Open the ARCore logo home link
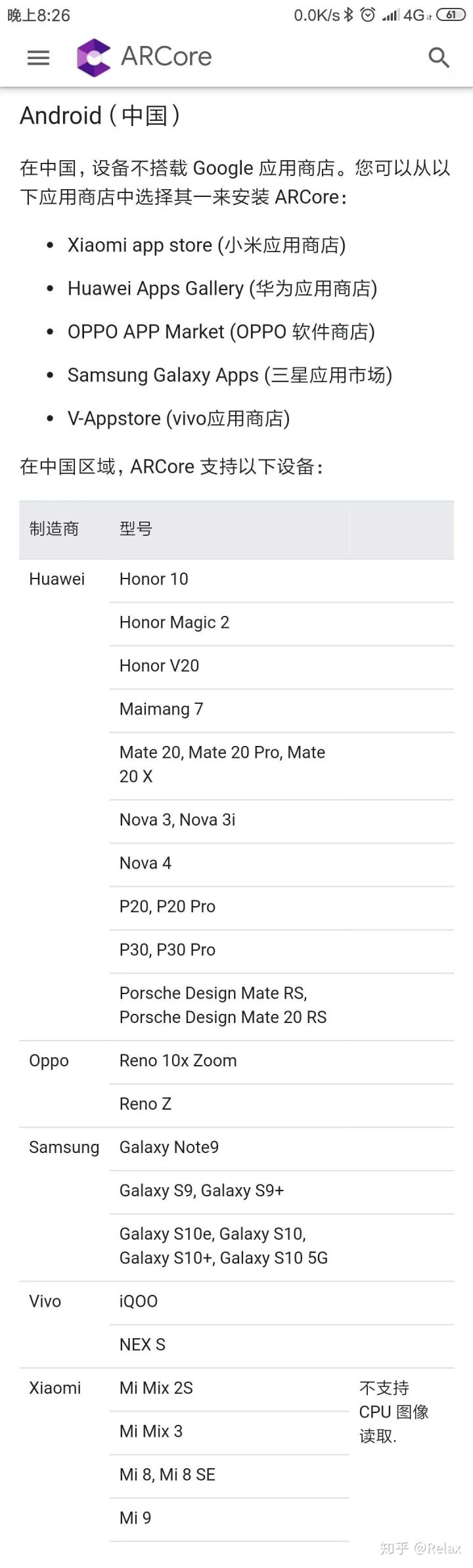473x1568 pixels. point(145,57)
